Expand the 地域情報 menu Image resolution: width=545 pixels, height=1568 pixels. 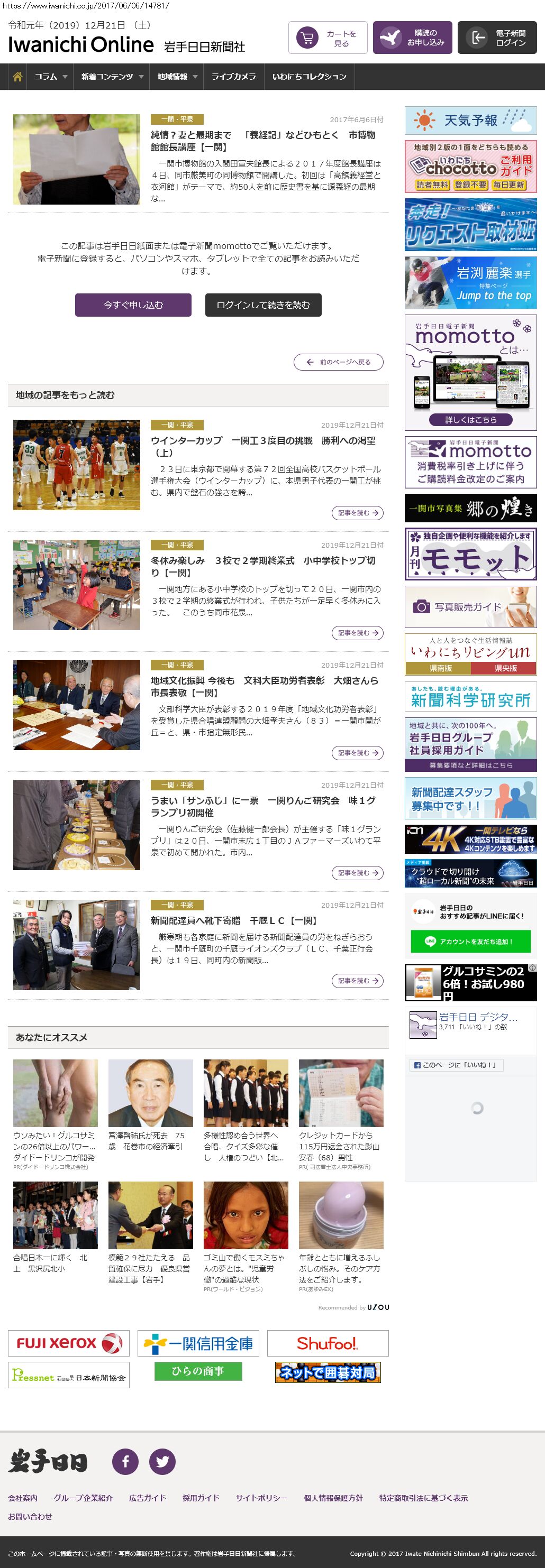(177, 77)
